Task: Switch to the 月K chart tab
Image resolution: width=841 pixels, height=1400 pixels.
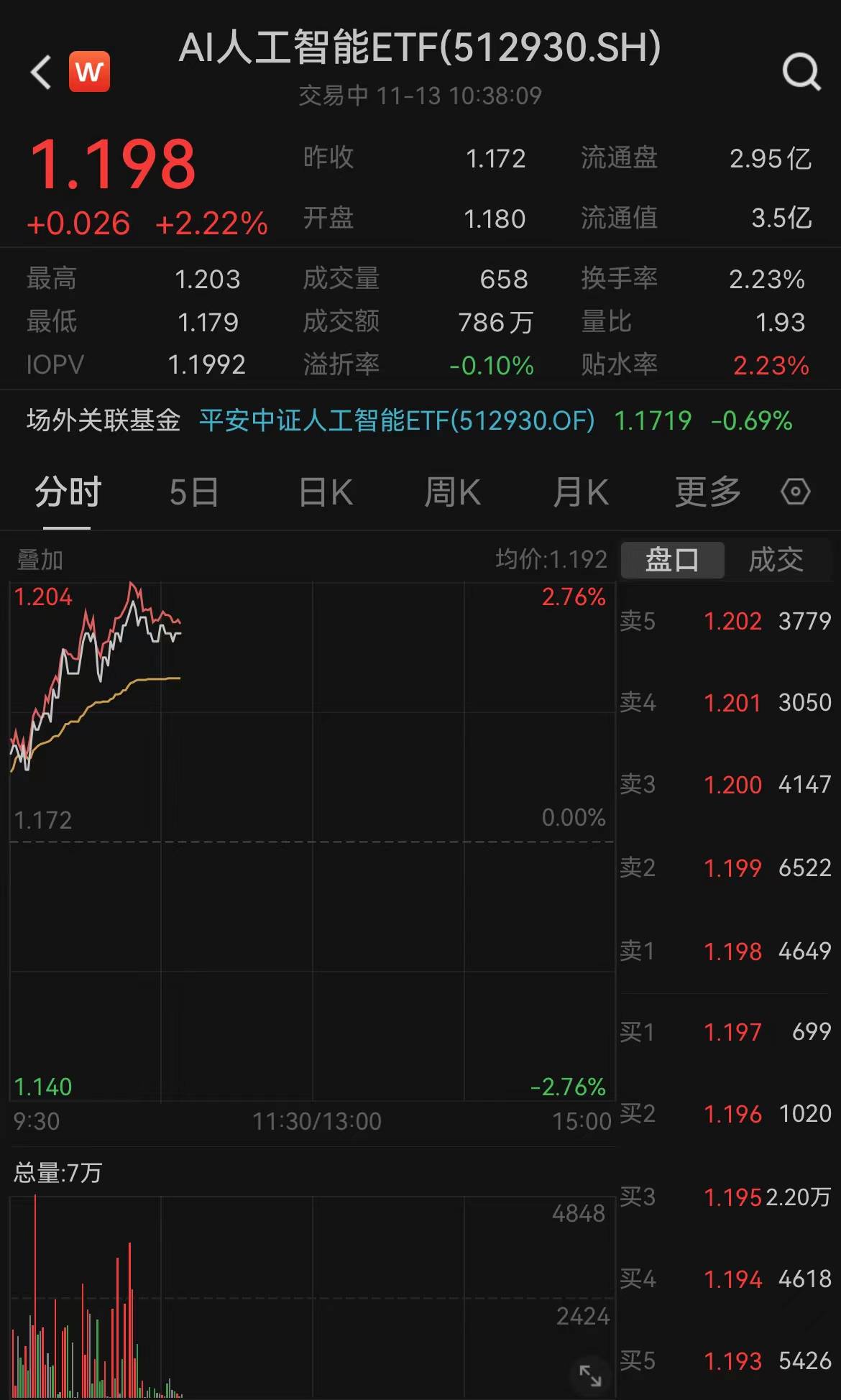Action: (x=581, y=492)
